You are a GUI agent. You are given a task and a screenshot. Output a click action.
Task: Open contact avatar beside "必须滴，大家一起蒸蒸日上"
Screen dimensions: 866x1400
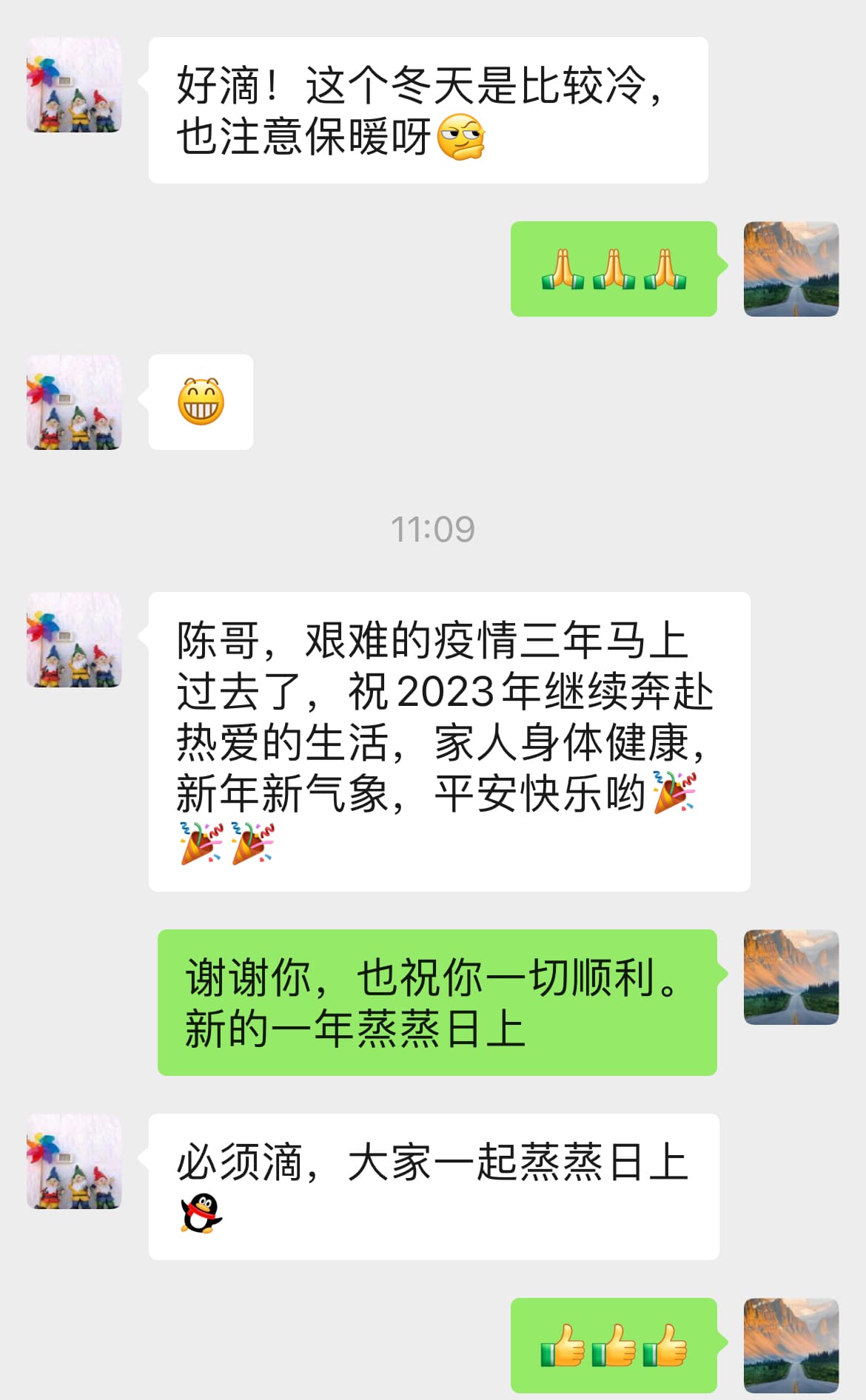74,1162
